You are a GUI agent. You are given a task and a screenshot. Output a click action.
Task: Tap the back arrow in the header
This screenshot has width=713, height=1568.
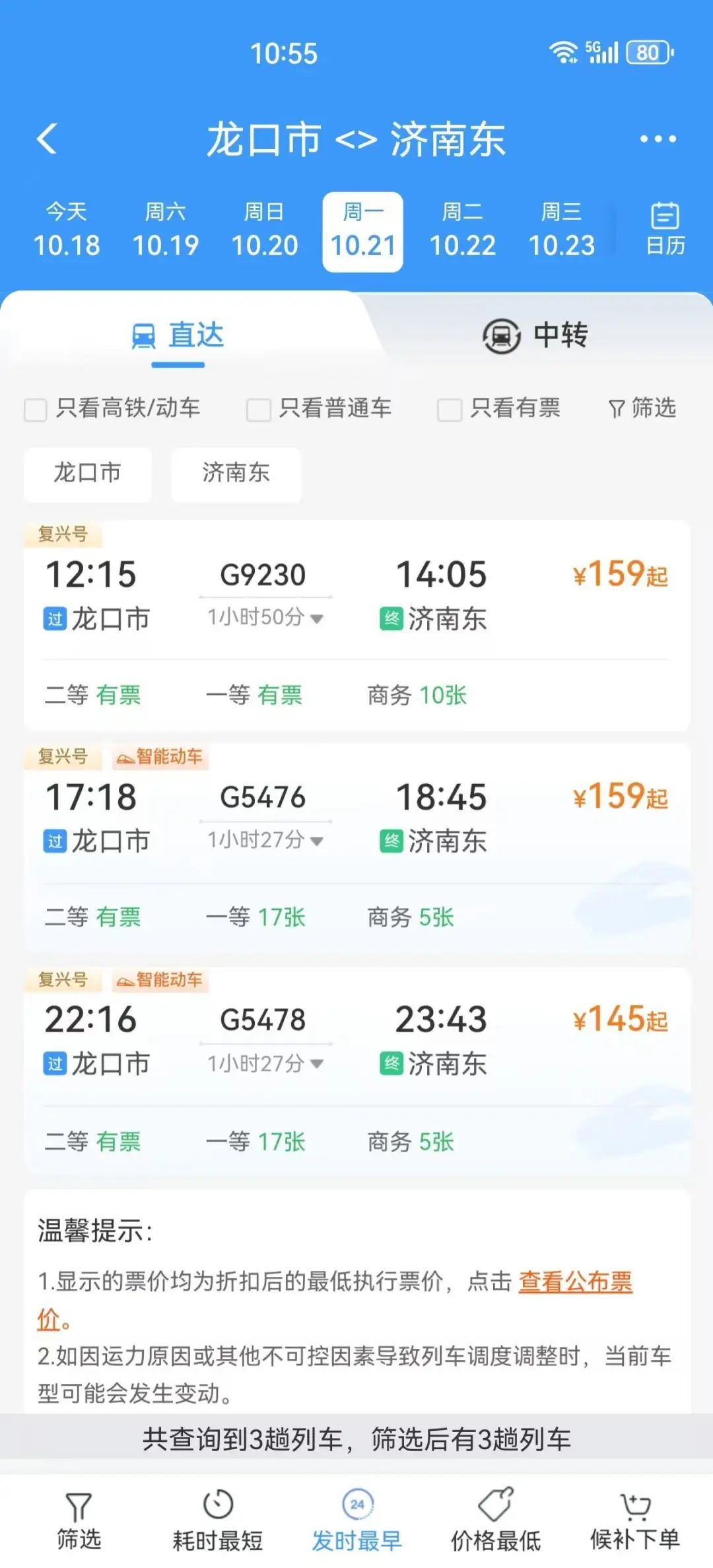46,139
